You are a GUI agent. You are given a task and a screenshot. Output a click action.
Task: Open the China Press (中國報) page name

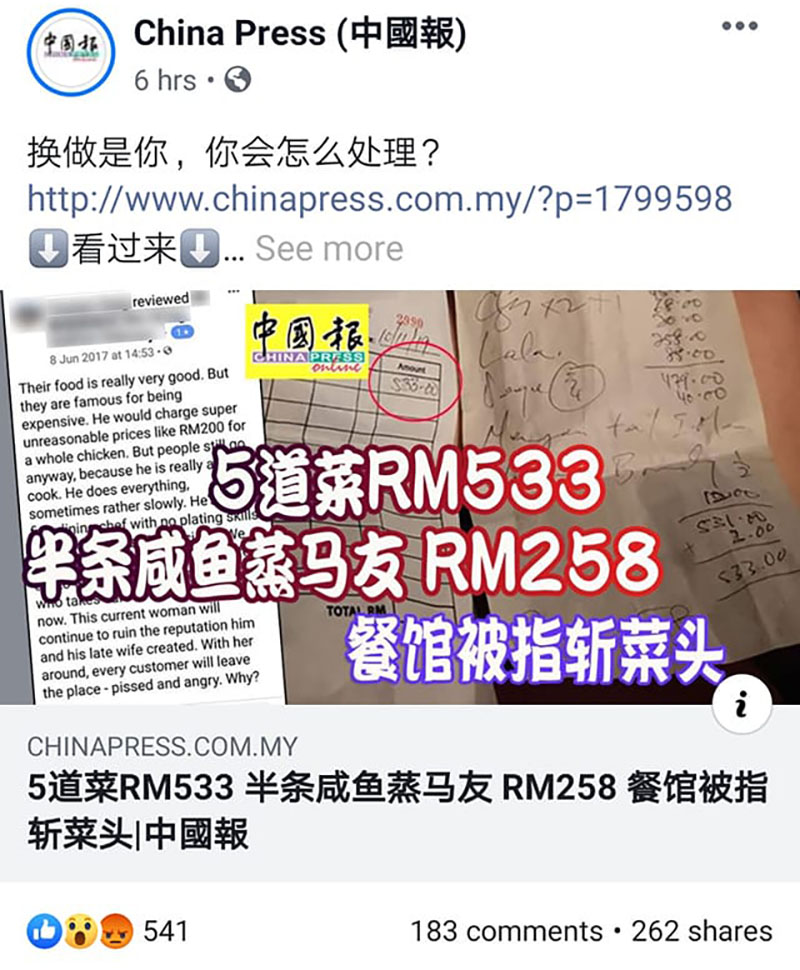click(x=300, y=33)
